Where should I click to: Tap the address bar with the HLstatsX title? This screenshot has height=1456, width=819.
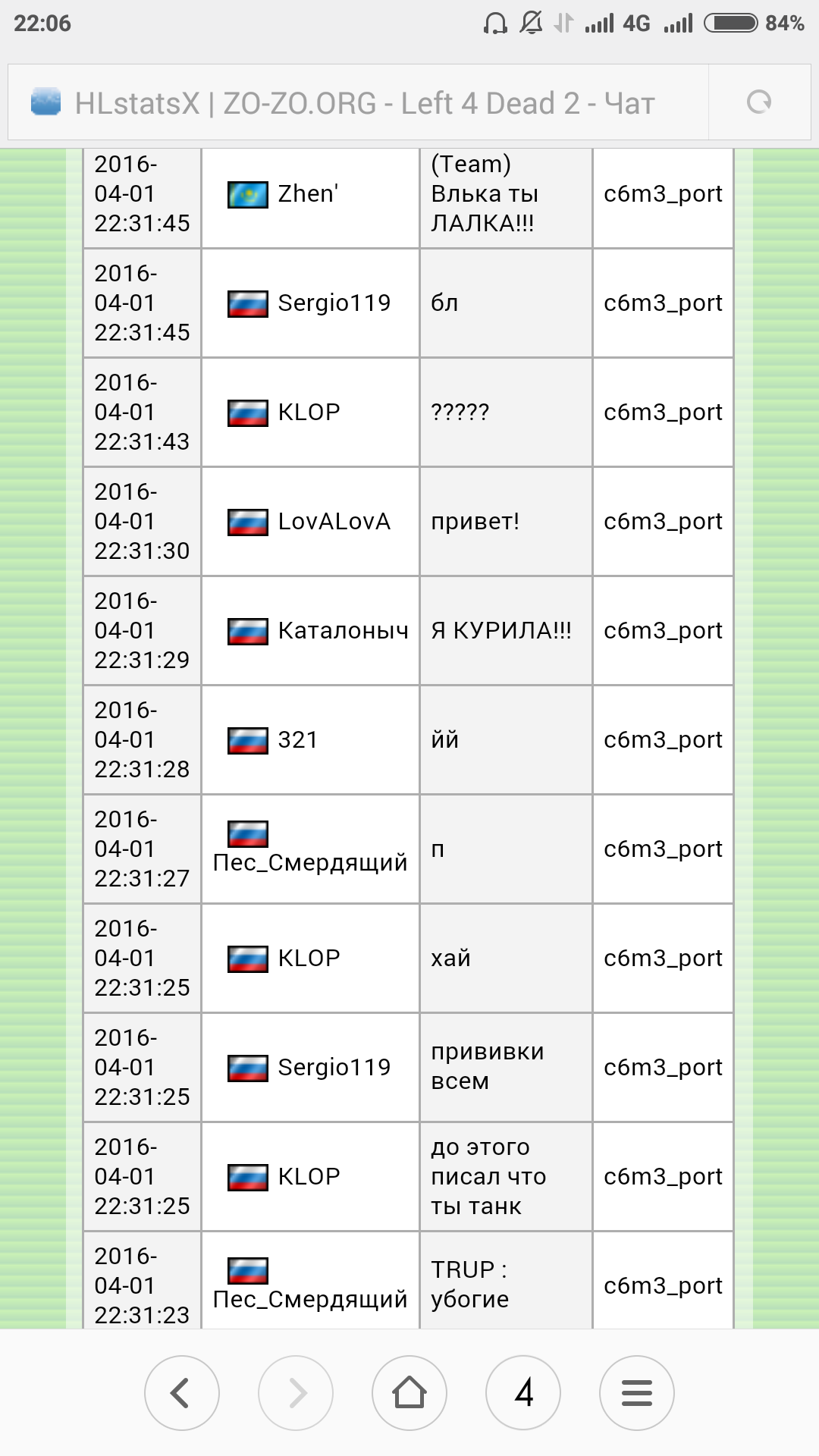coord(358,102)
